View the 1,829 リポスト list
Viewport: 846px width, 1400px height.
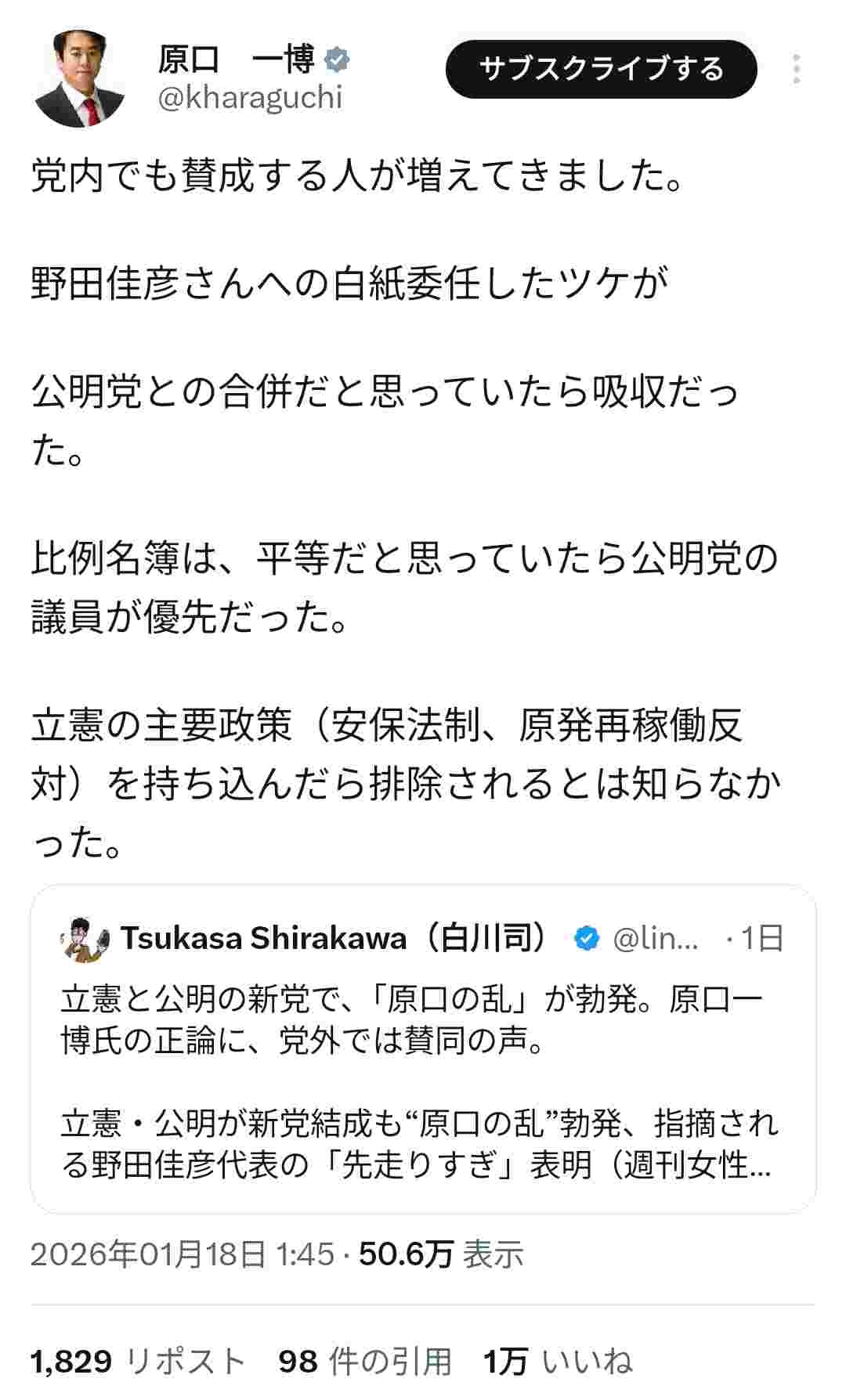click(x=138, y=1361)
